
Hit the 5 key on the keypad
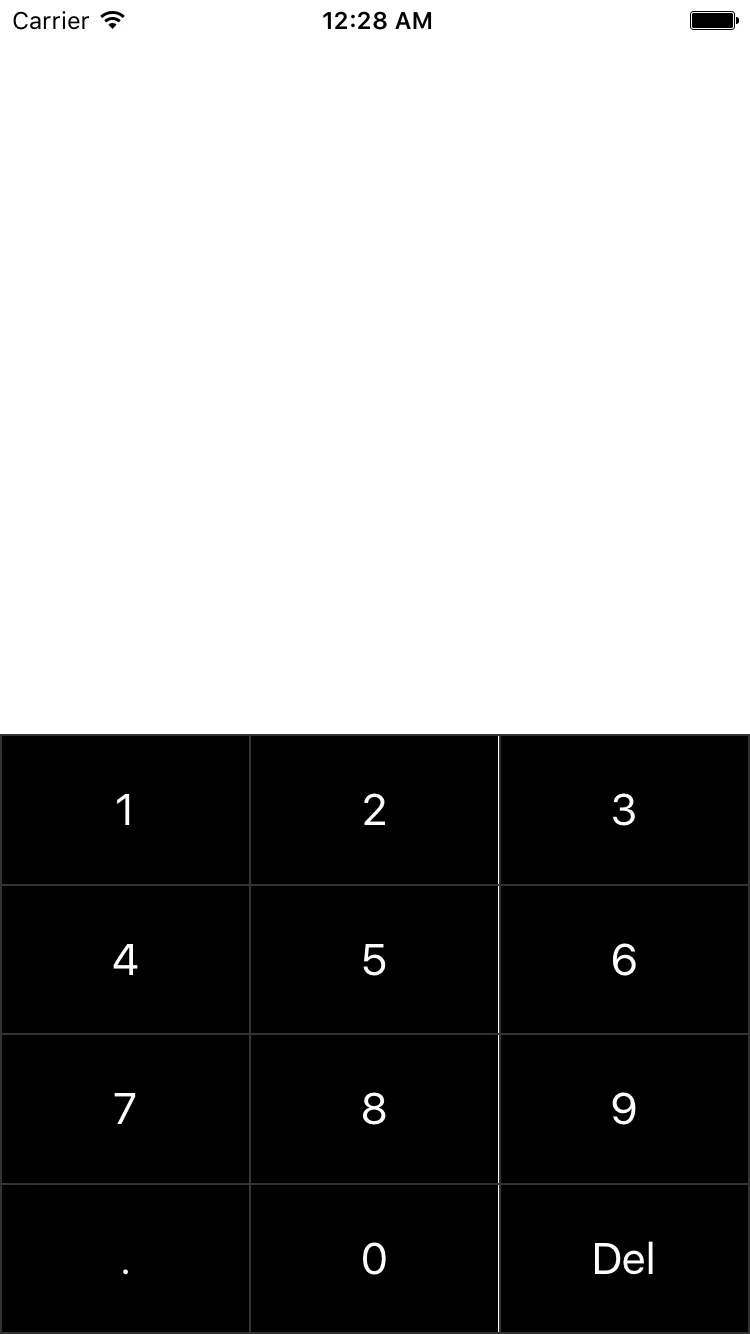coord(374,960)
